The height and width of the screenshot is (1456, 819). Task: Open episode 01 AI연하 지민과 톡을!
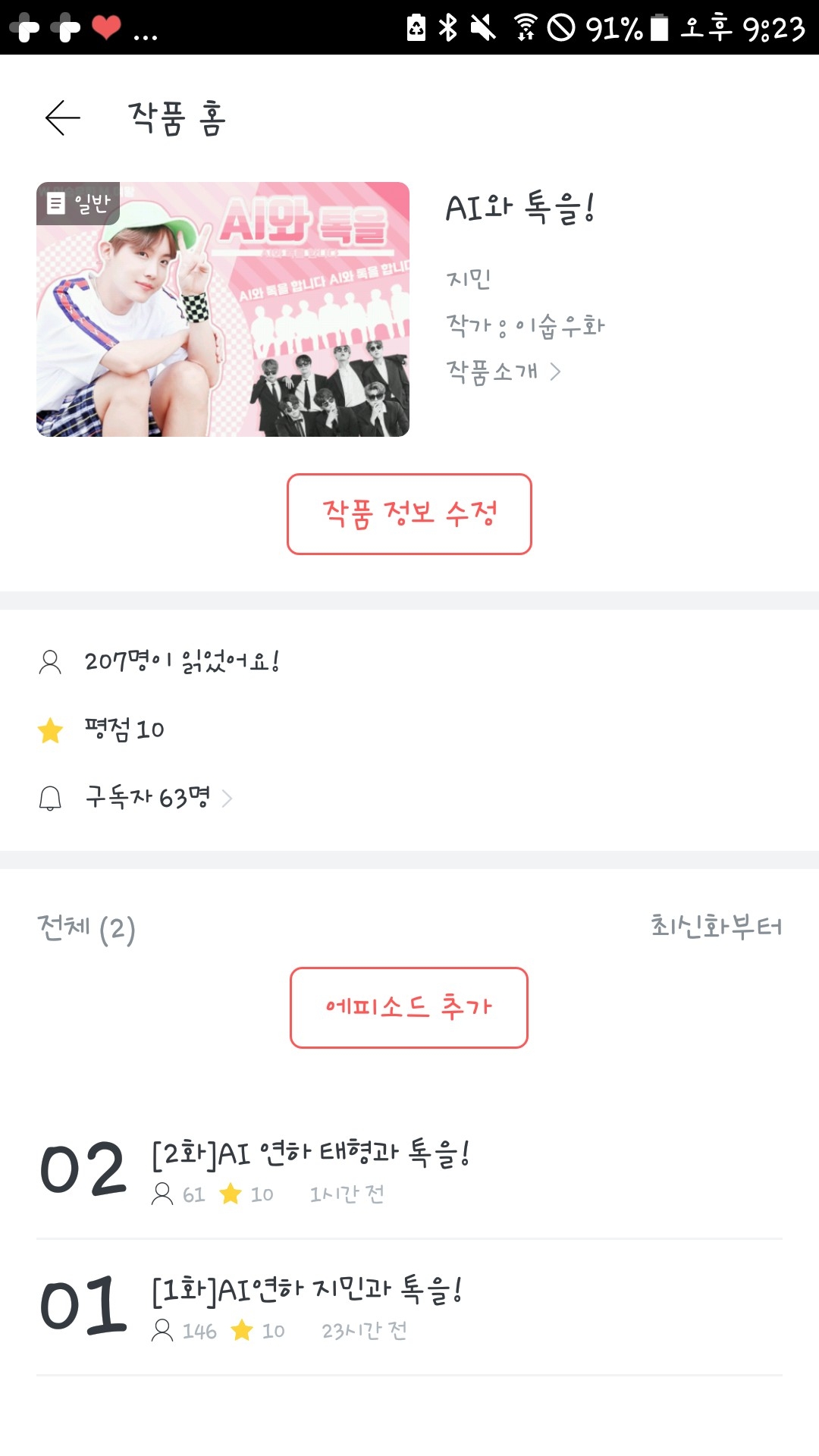pyautogui.click(x=306, y=1306)
